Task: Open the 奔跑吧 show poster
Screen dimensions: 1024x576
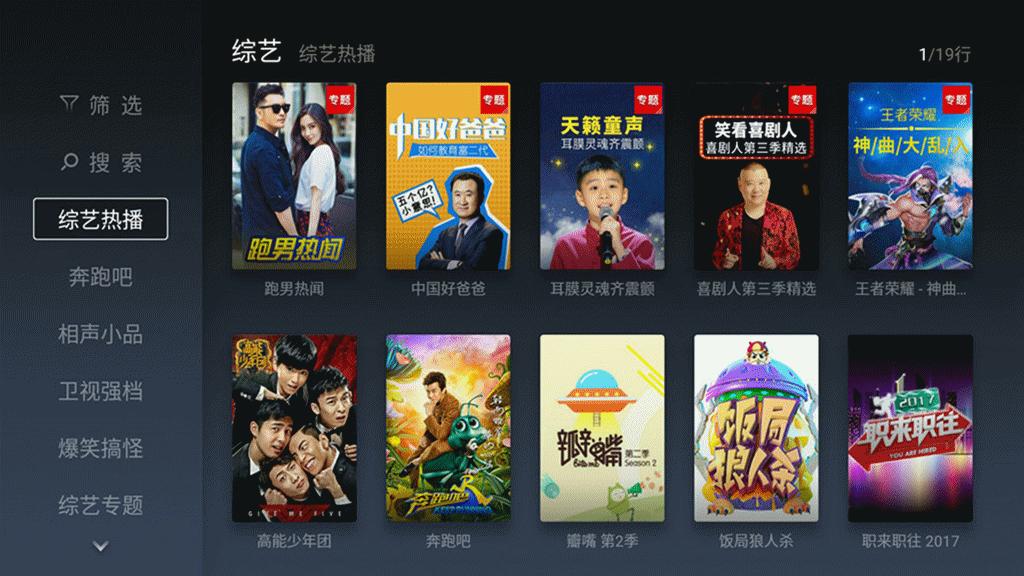Action: pos(448,428)
